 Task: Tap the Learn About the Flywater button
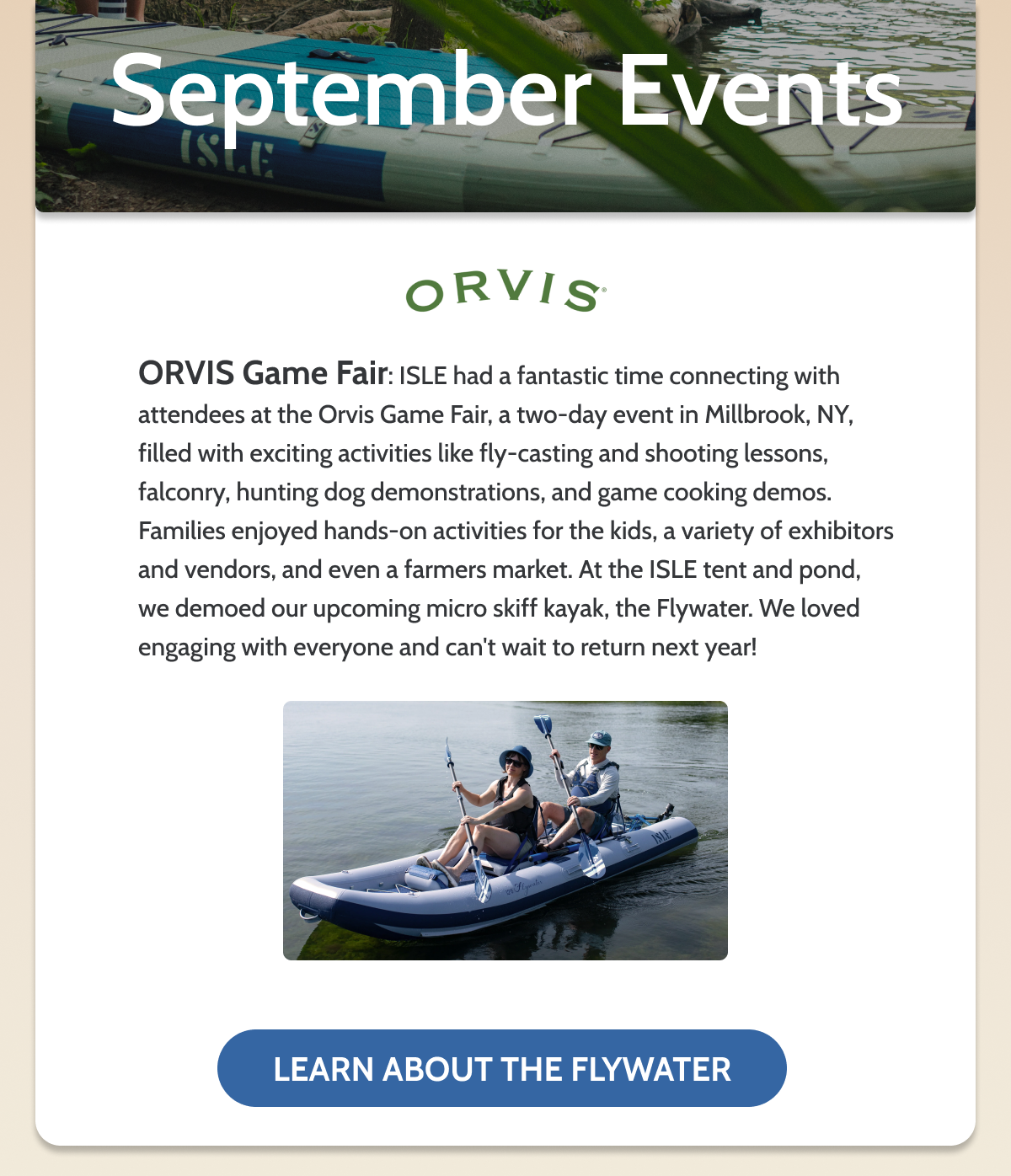click(502, 1068)
